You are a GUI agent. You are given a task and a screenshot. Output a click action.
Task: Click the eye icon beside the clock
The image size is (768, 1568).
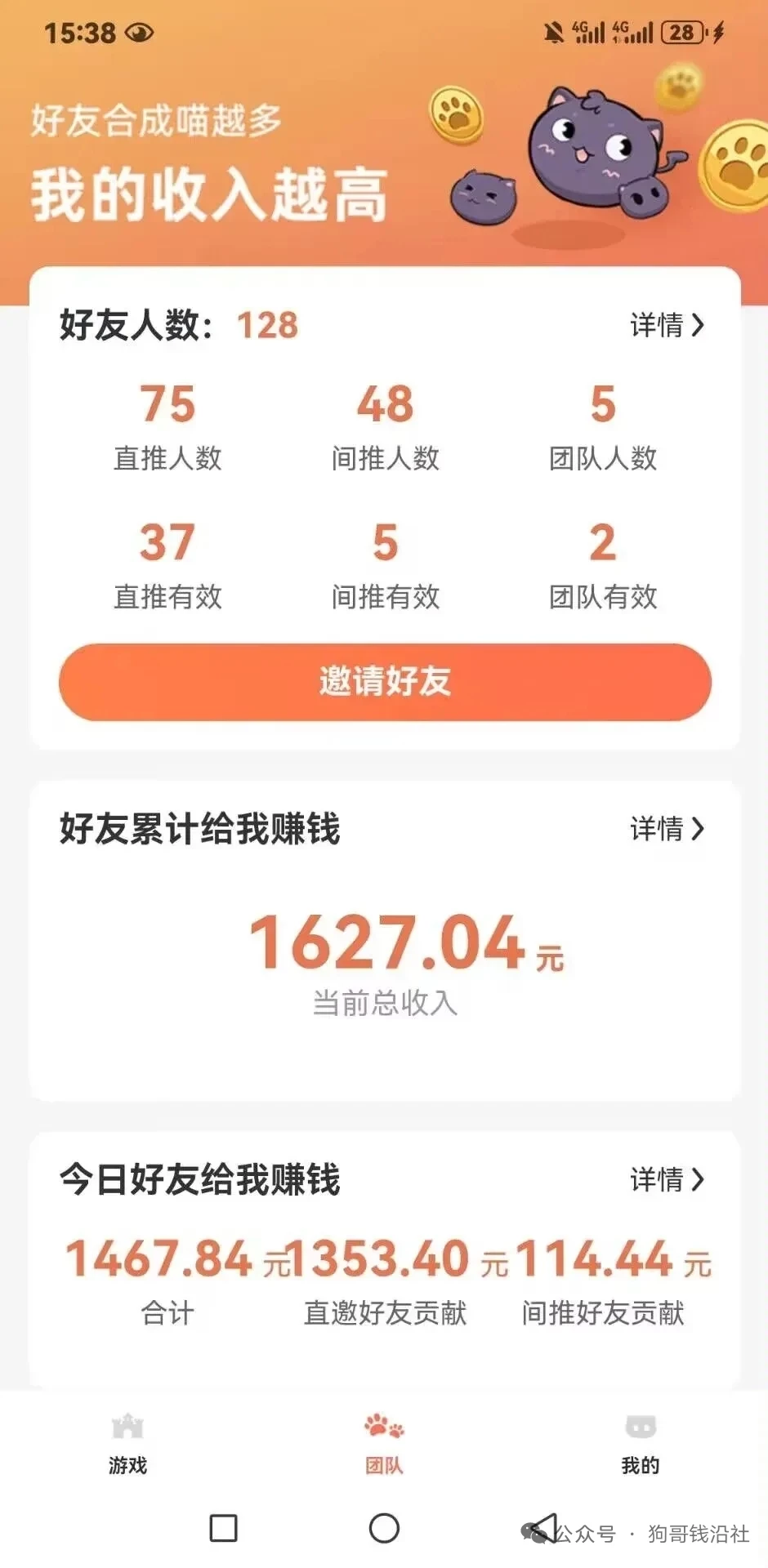pos(141,34)
